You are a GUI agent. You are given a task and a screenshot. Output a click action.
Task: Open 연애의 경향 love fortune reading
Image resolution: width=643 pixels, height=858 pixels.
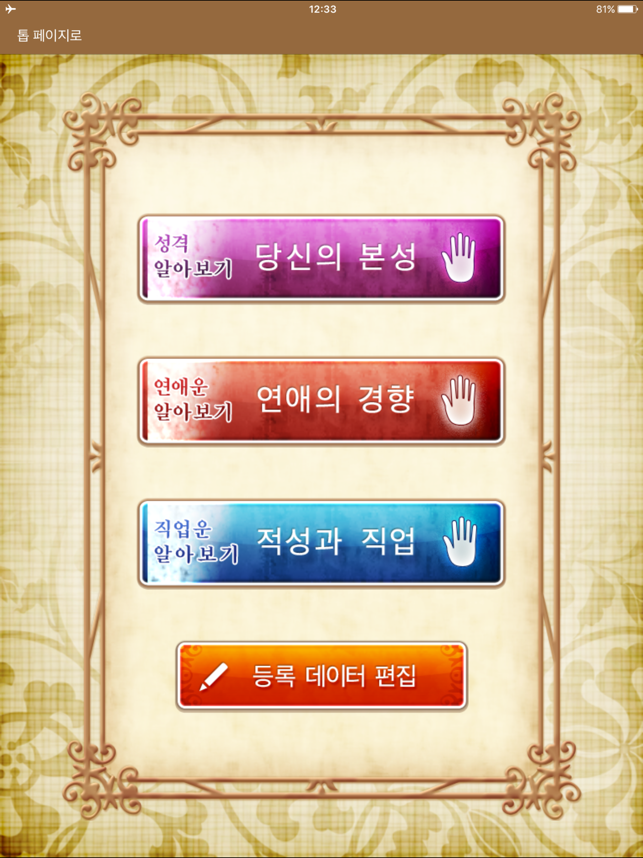click(x=321, y=401)
